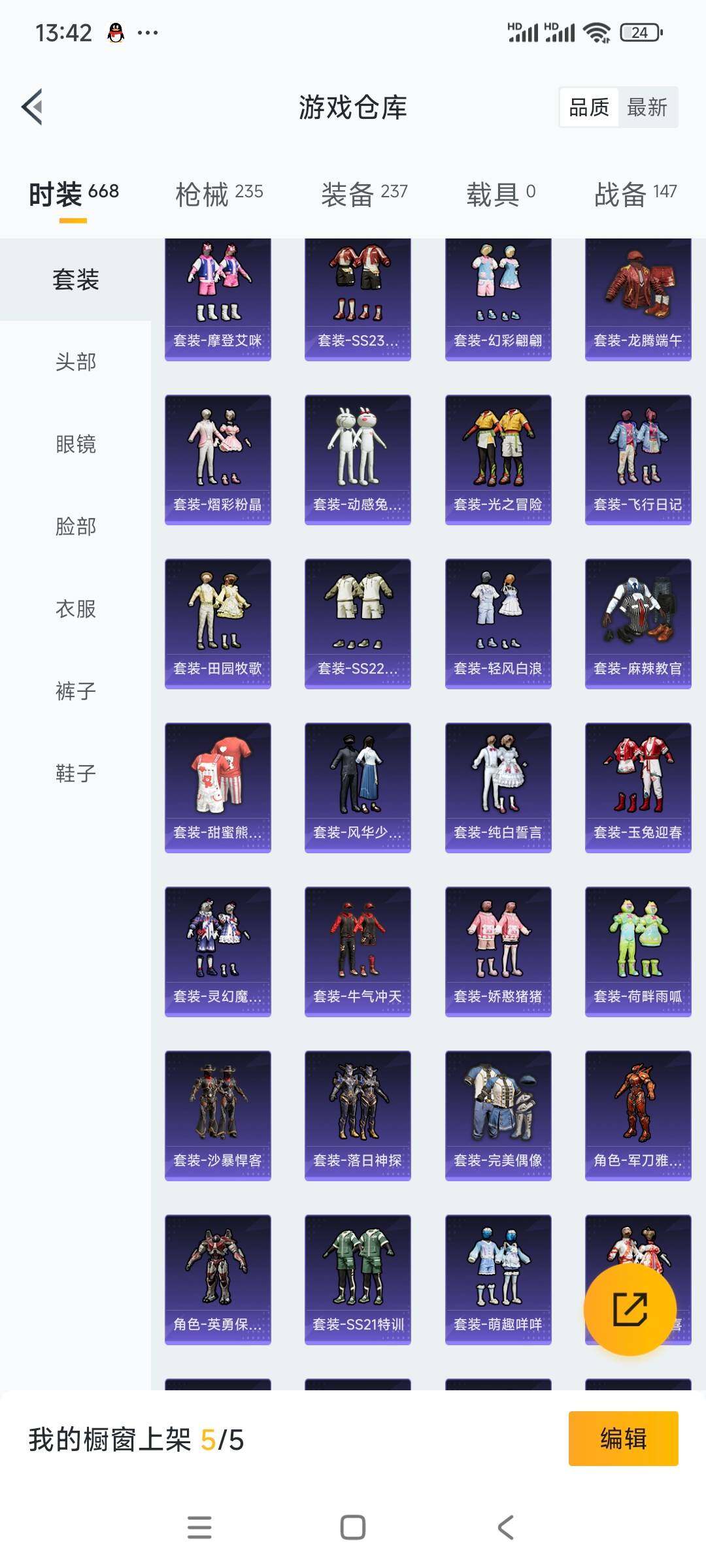Tap the back arrow to exit 游戏仓库
706x1568 pixels.
(x=31, y=108)
